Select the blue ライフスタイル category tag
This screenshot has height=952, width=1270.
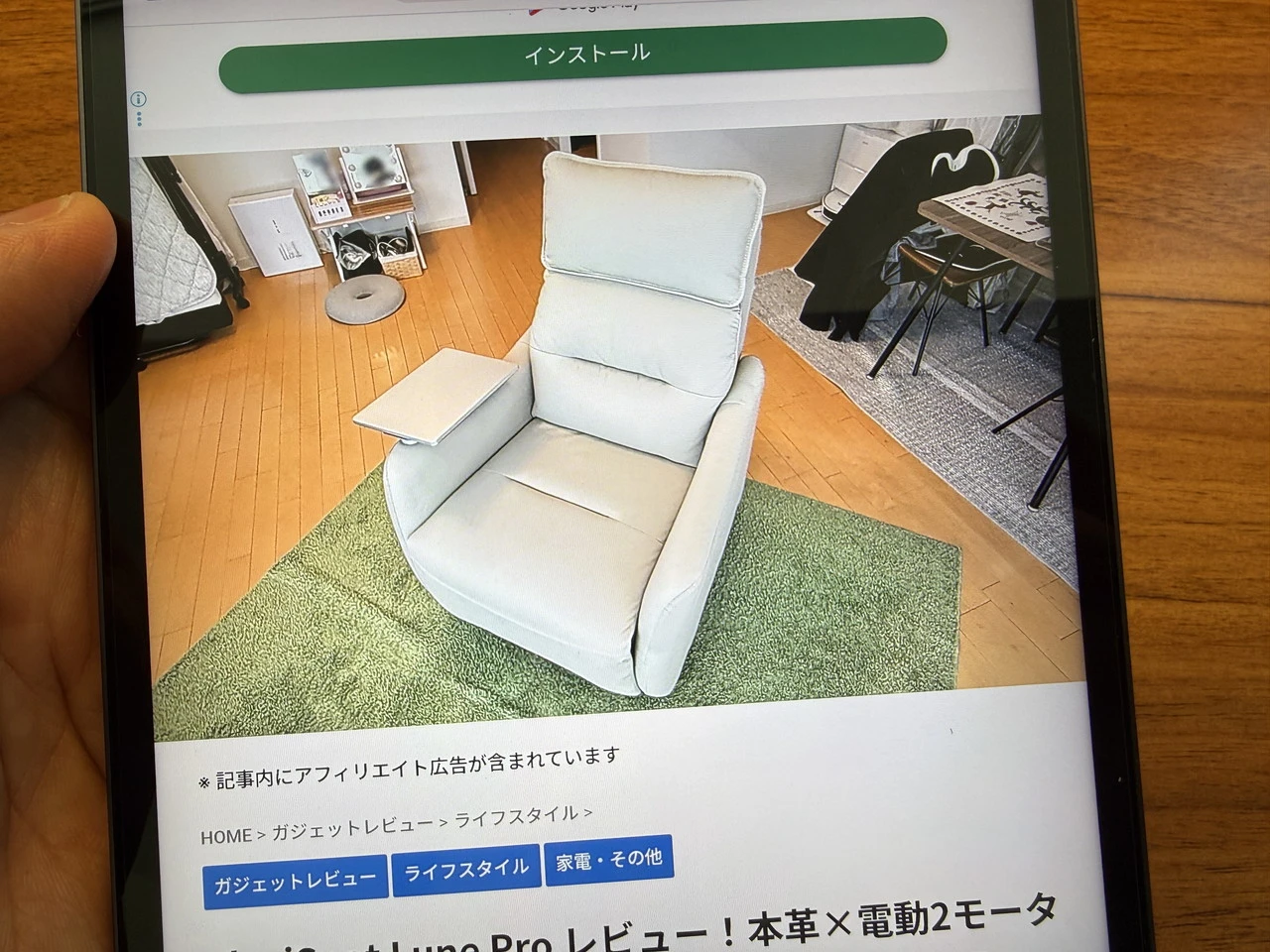click(465, 868)
